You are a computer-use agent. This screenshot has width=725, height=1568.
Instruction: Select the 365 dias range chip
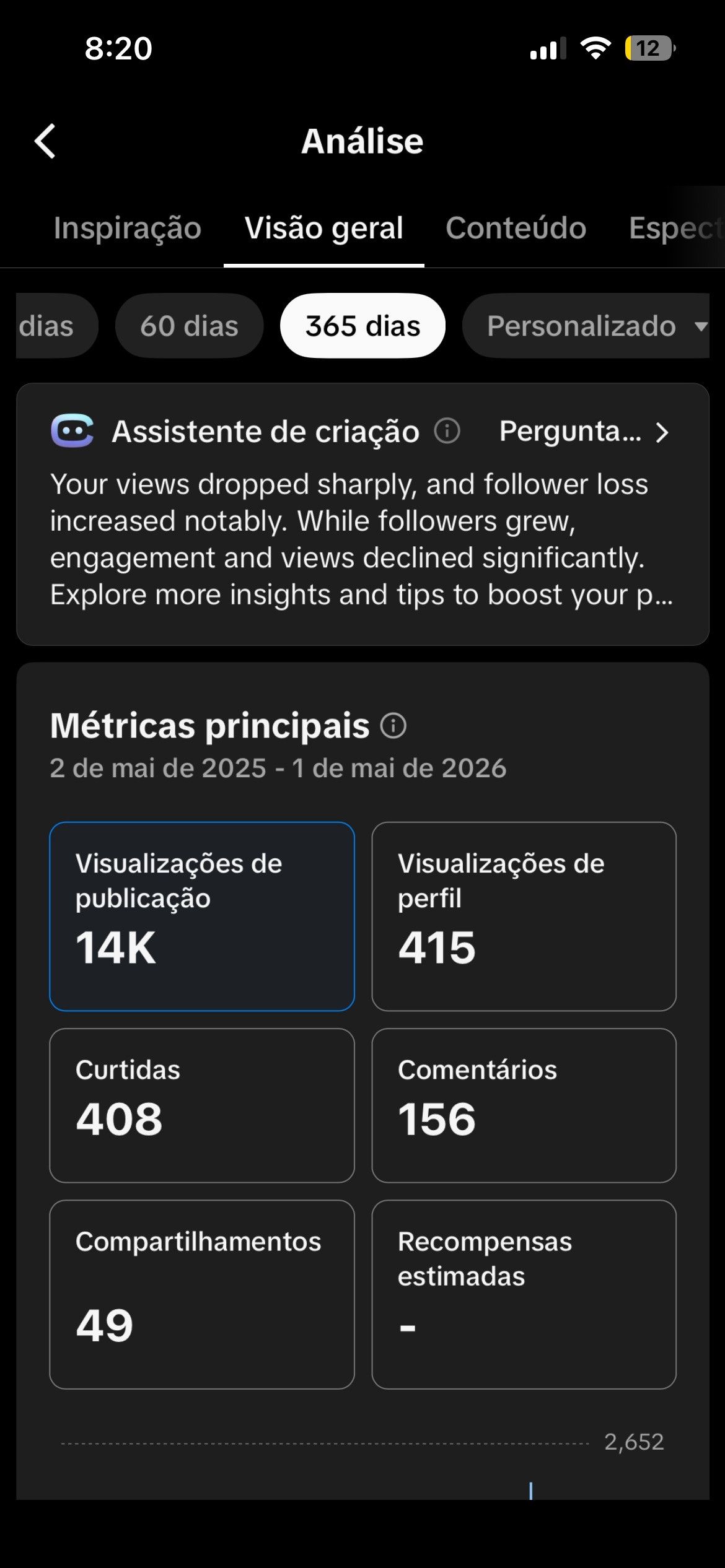tap(362, 326)
